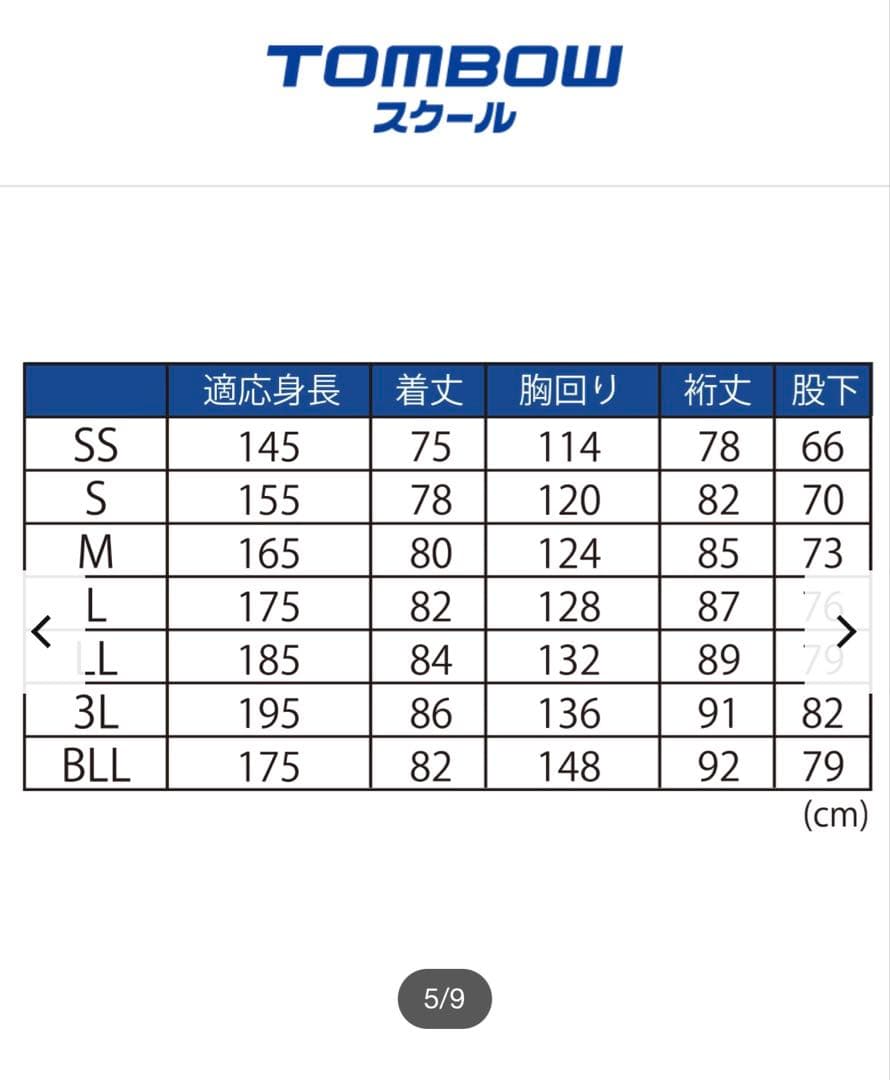Select the 適応身長 column header
The image size is (890, 1080).
pyautogui.click(x=268, y=390)
